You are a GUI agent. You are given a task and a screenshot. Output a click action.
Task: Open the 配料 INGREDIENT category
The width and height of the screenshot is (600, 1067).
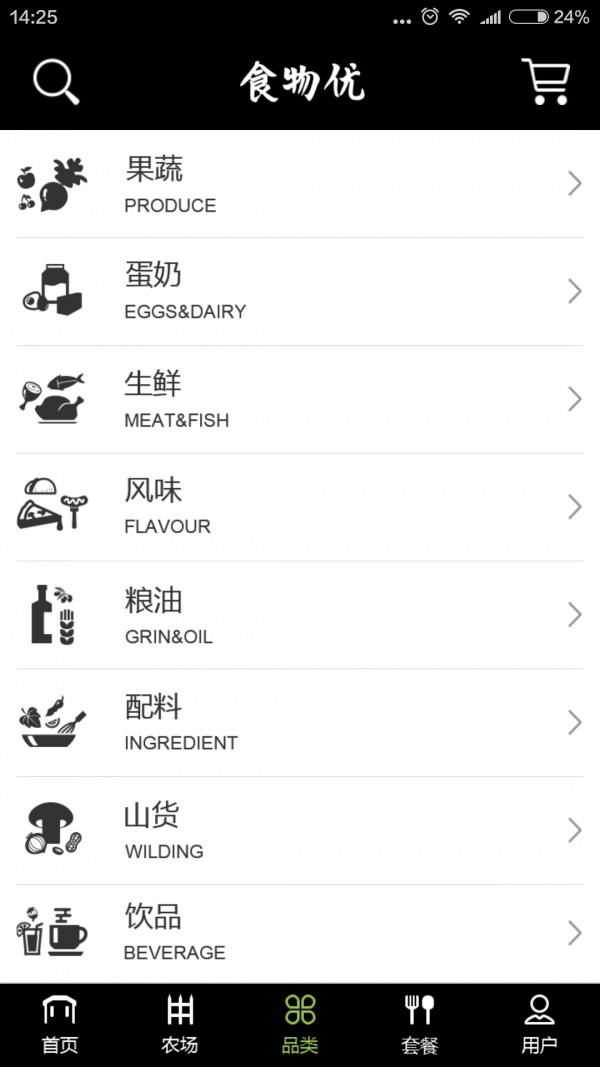click(x=300, y=723)
